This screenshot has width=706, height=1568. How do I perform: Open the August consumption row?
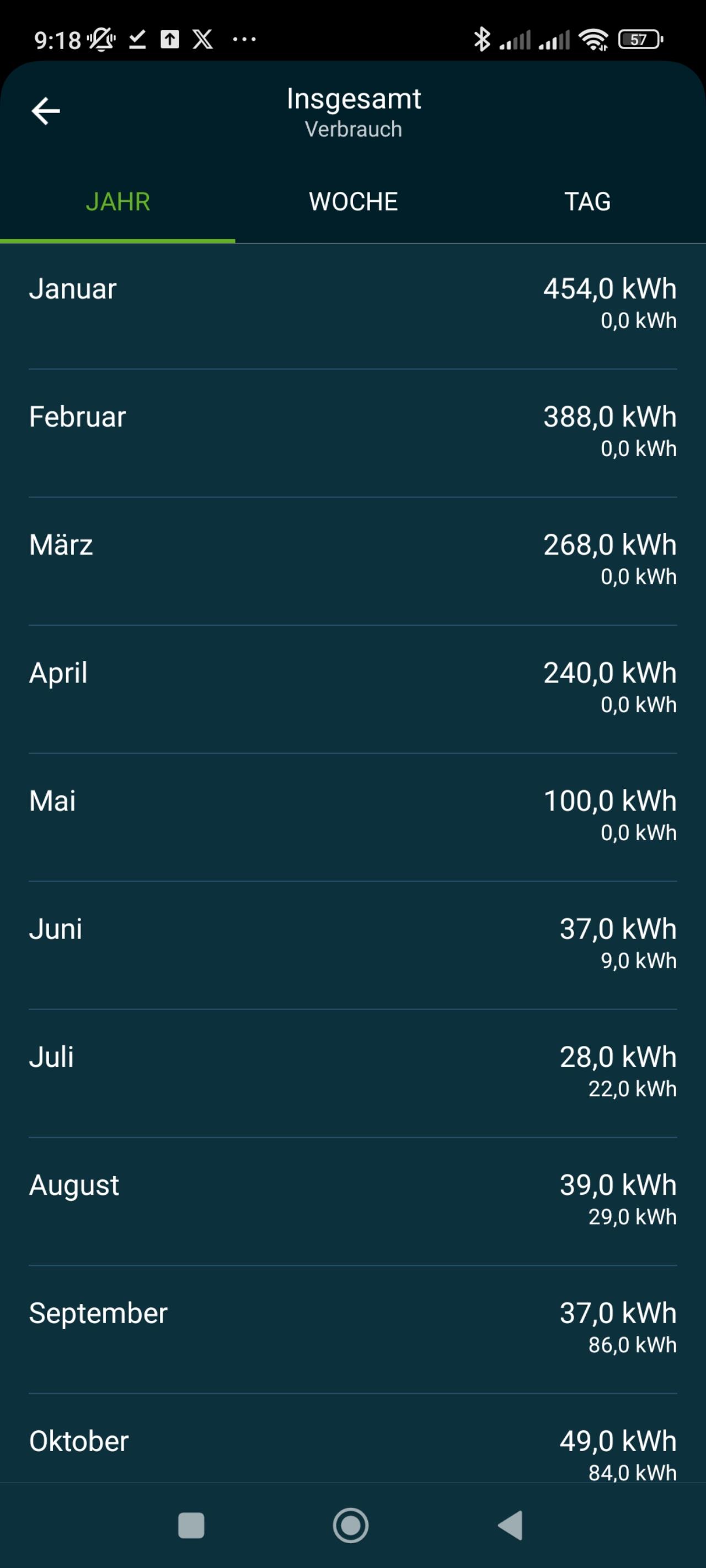click(x=354, y=1201)
